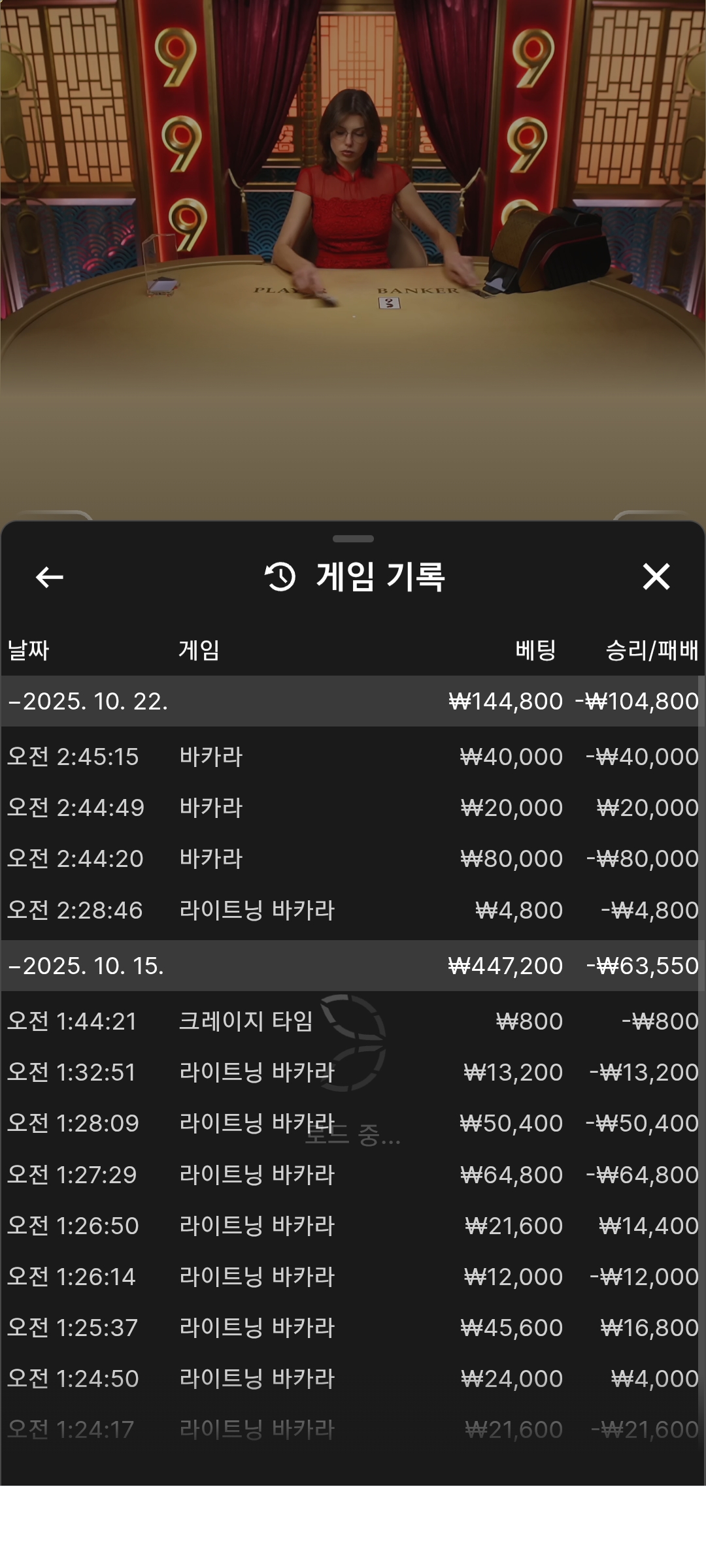Open the 오전 2:44:20 바카라 record
This screenshot has height=1568, width=706.
tap(352, 858)
